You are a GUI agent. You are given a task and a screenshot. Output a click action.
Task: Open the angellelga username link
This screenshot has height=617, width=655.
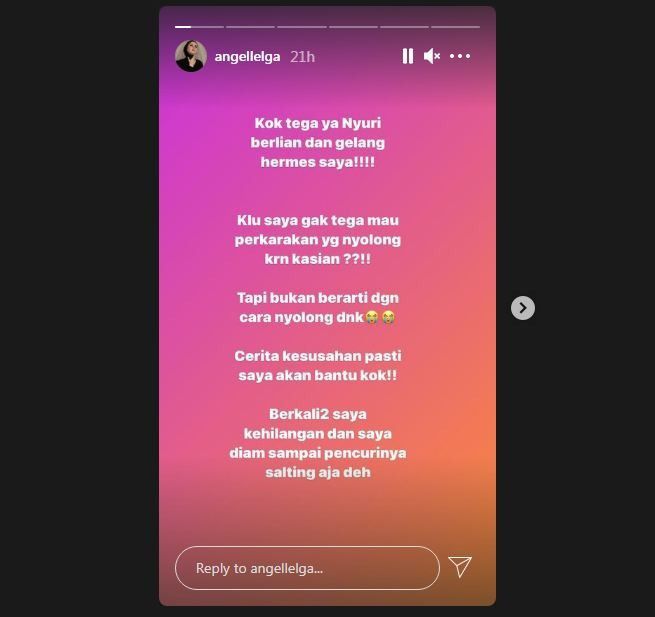click(x=247, y=57)
